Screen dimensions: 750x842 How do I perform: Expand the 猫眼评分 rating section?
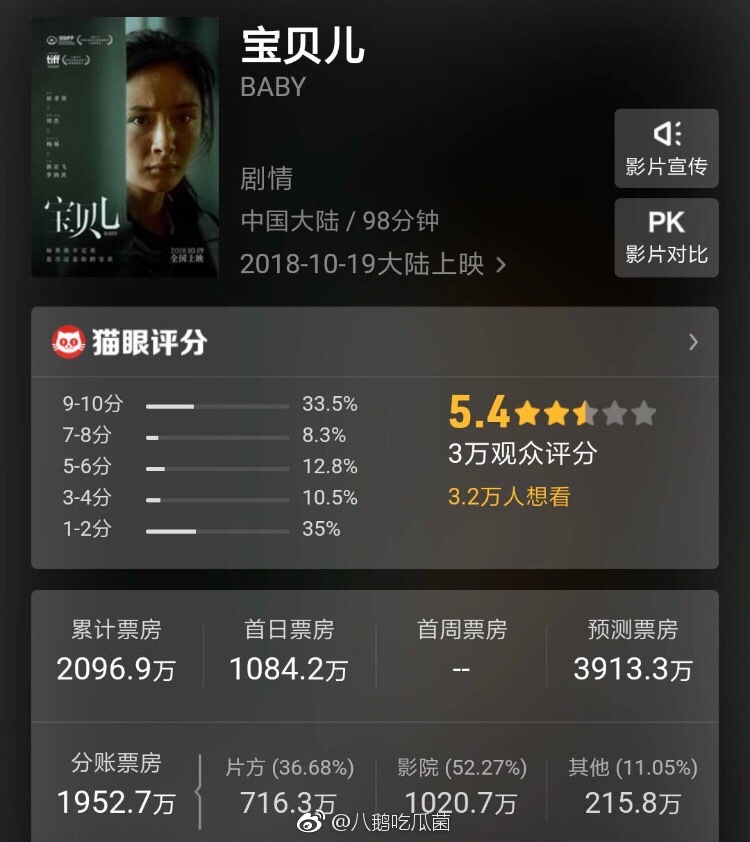click(693, 343)
